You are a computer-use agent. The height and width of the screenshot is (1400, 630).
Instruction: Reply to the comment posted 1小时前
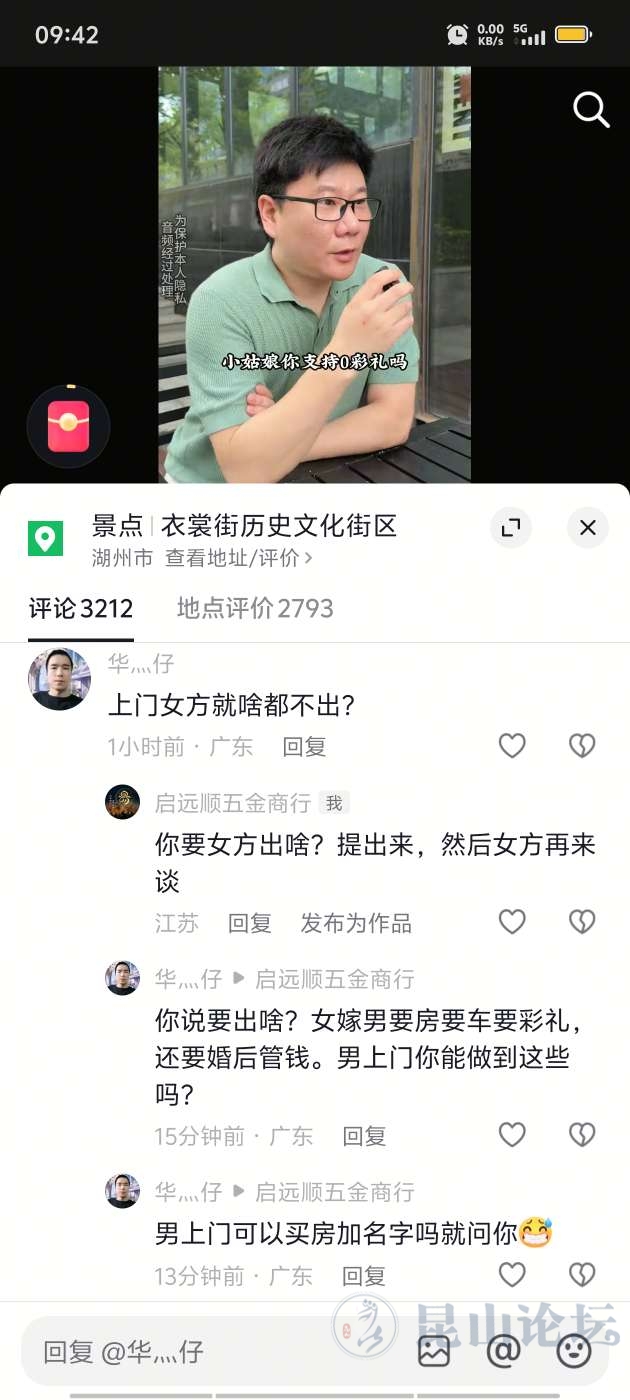(304, 746)
